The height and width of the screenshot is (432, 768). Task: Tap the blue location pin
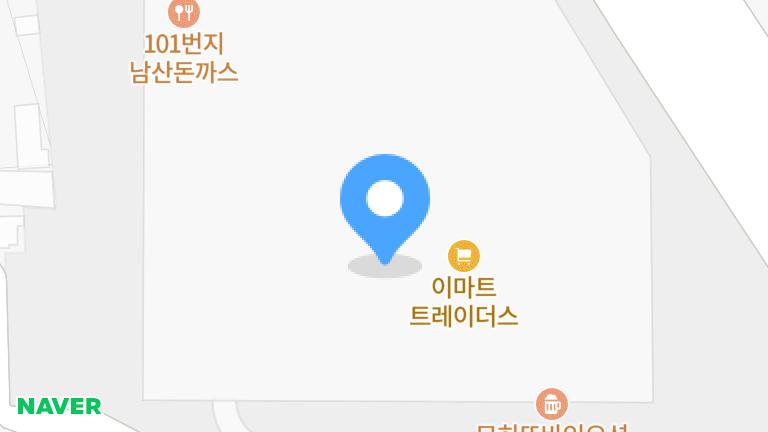coord(385,201)
